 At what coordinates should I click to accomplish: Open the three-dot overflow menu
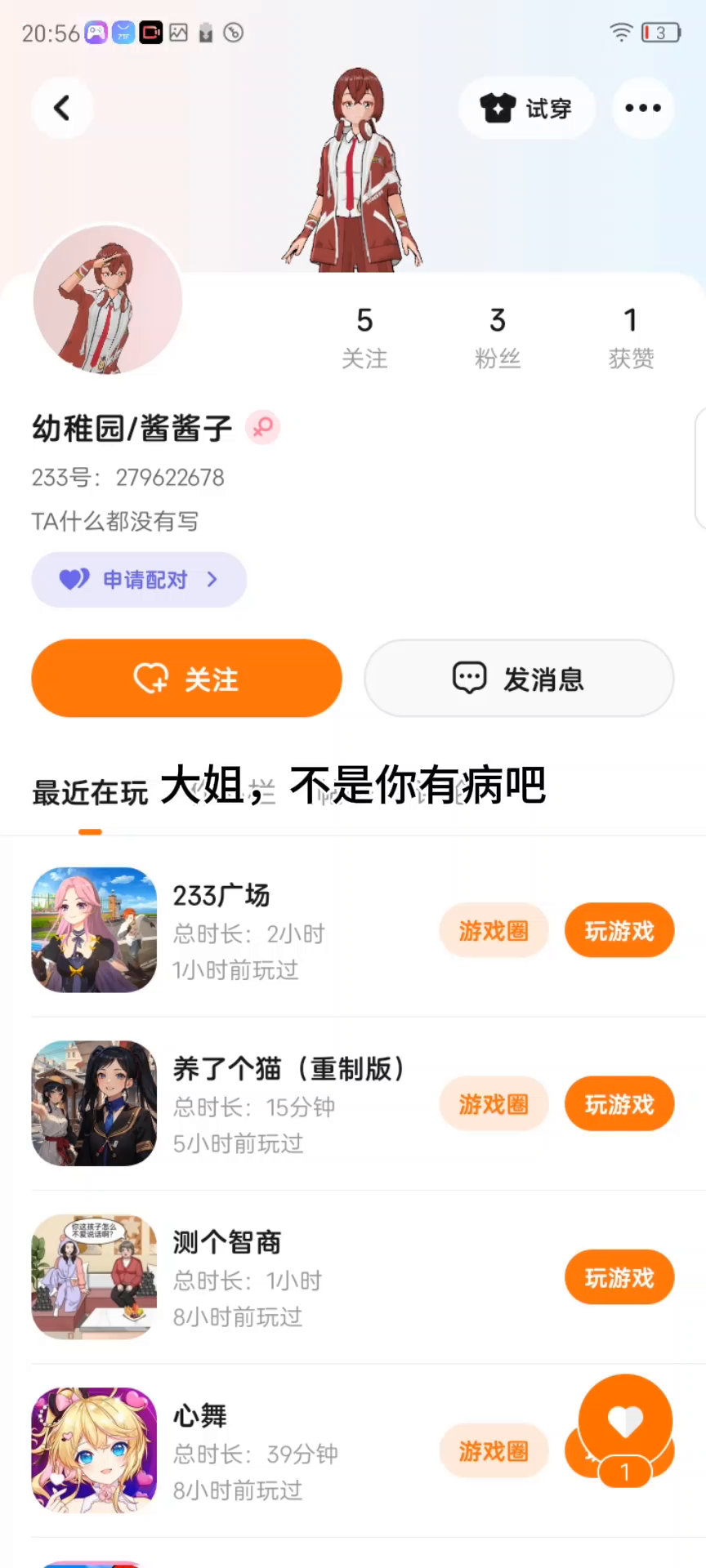point(643,108)
